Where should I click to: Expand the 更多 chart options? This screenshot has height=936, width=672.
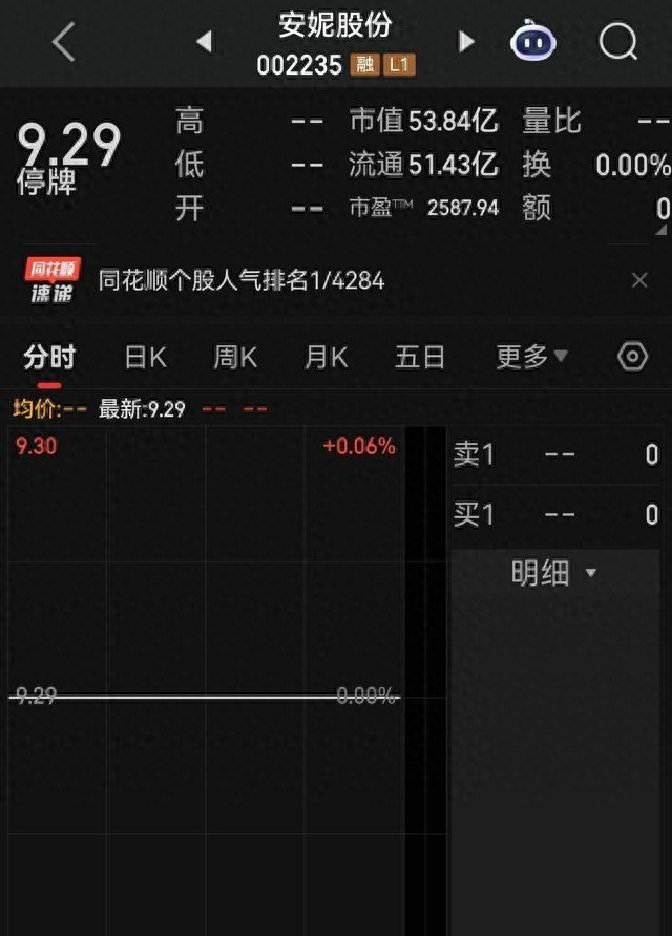(x=531, y=356)
